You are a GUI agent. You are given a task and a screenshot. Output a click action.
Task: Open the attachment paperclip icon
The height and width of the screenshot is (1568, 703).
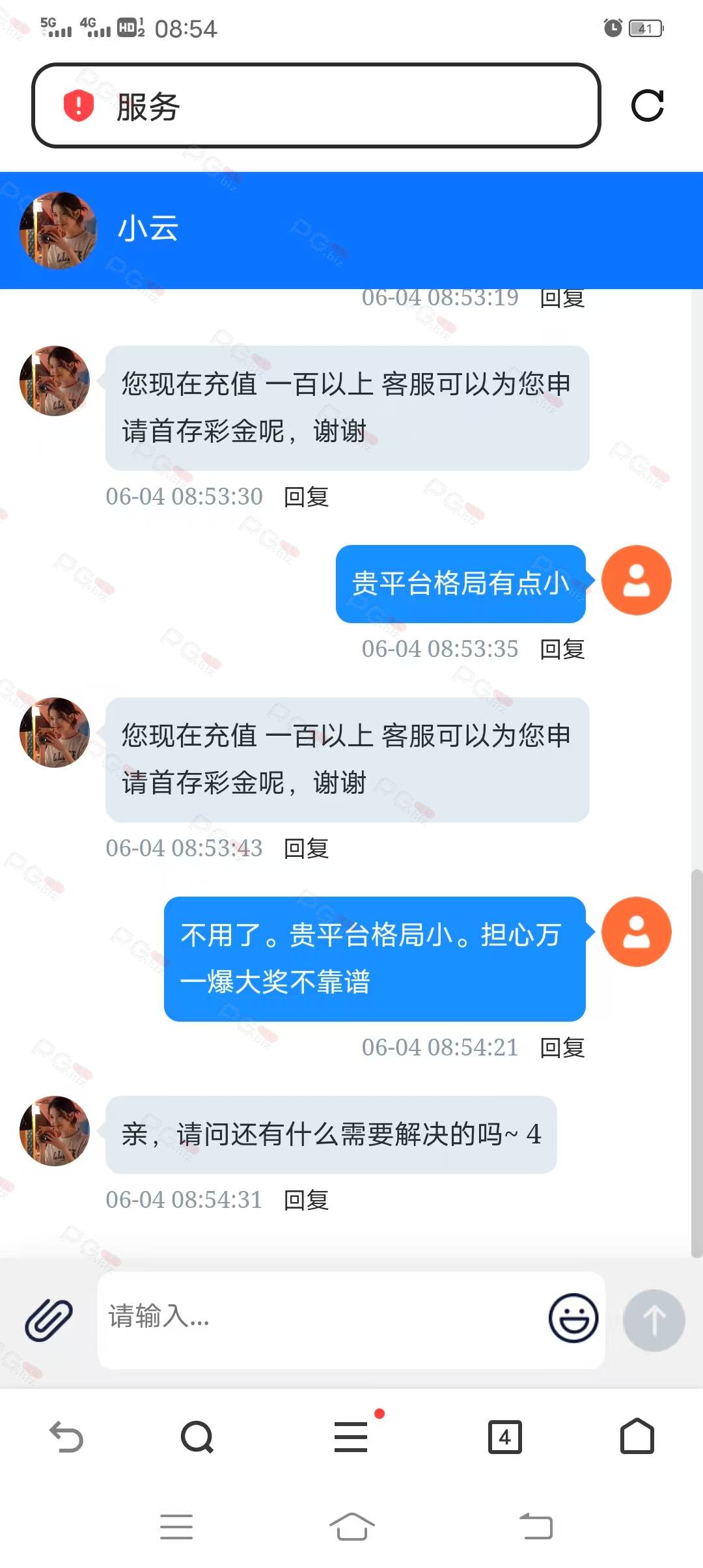49,1319
